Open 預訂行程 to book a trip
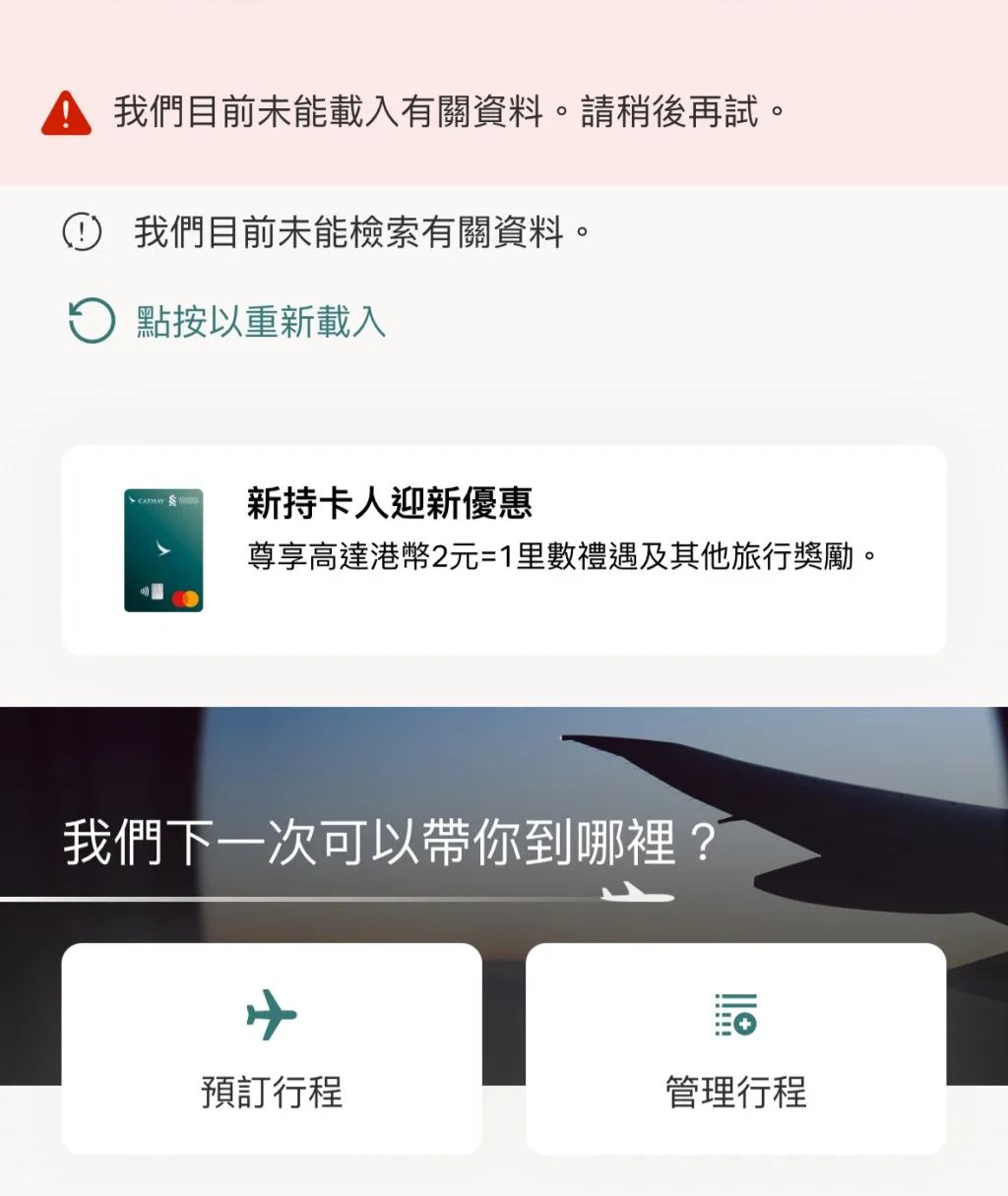This screenshot has width=1008, height=1196. [x=272, y=1048]
